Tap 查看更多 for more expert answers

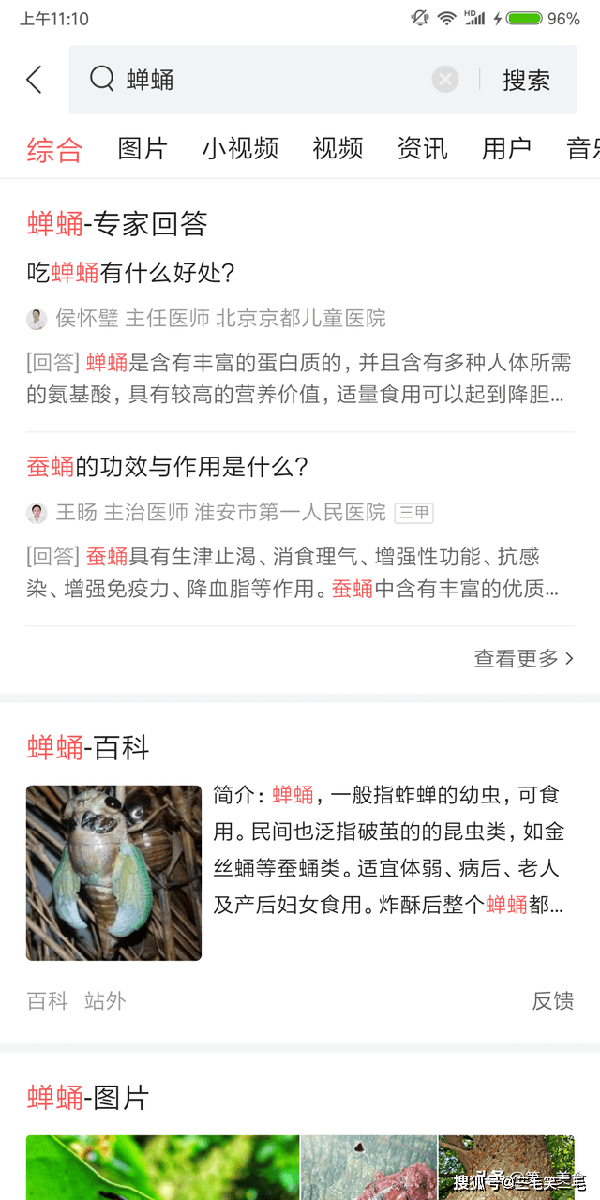coord(523,658)
